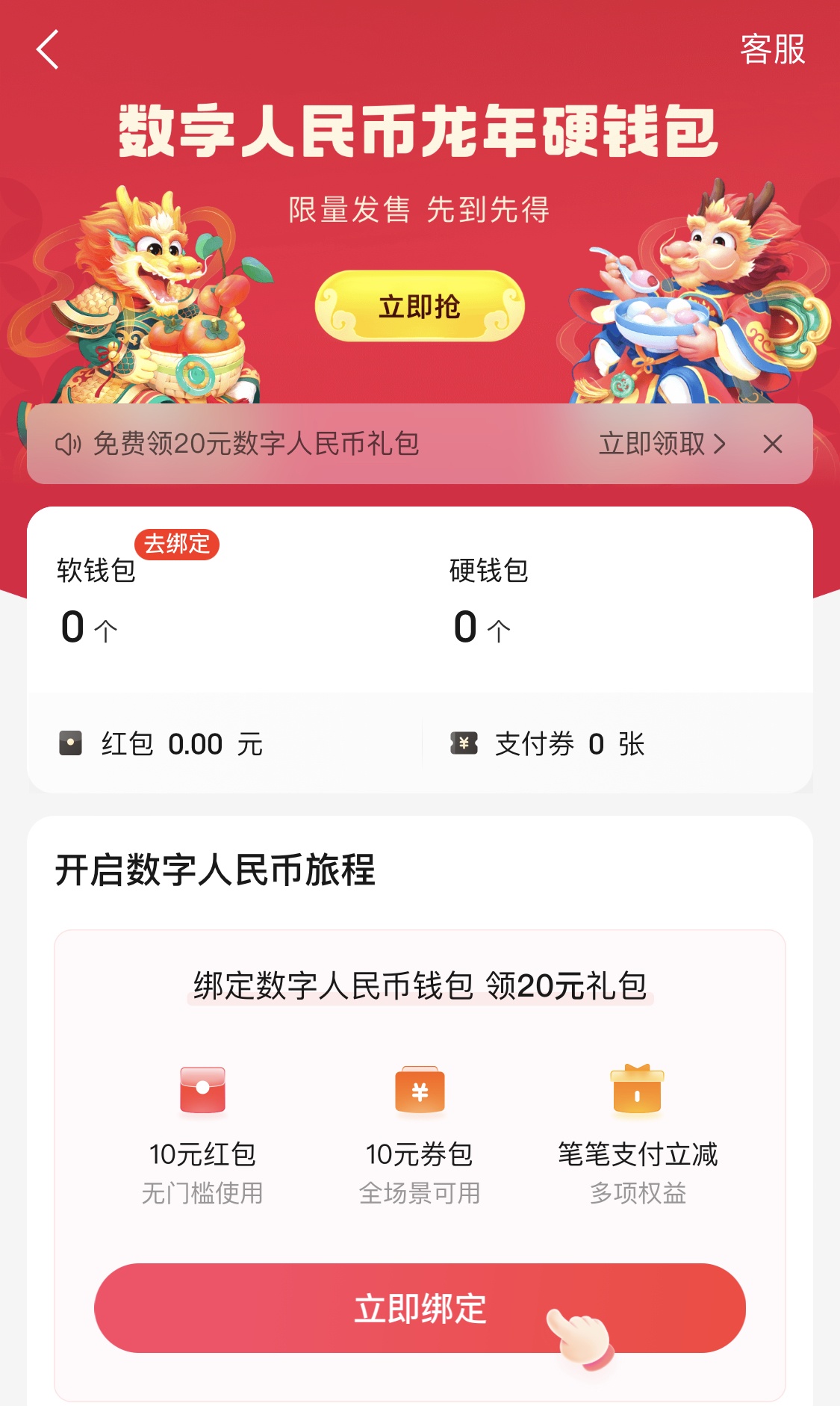
Task: Tap the 去绑定 badge
Action: [x=177, y=544]
